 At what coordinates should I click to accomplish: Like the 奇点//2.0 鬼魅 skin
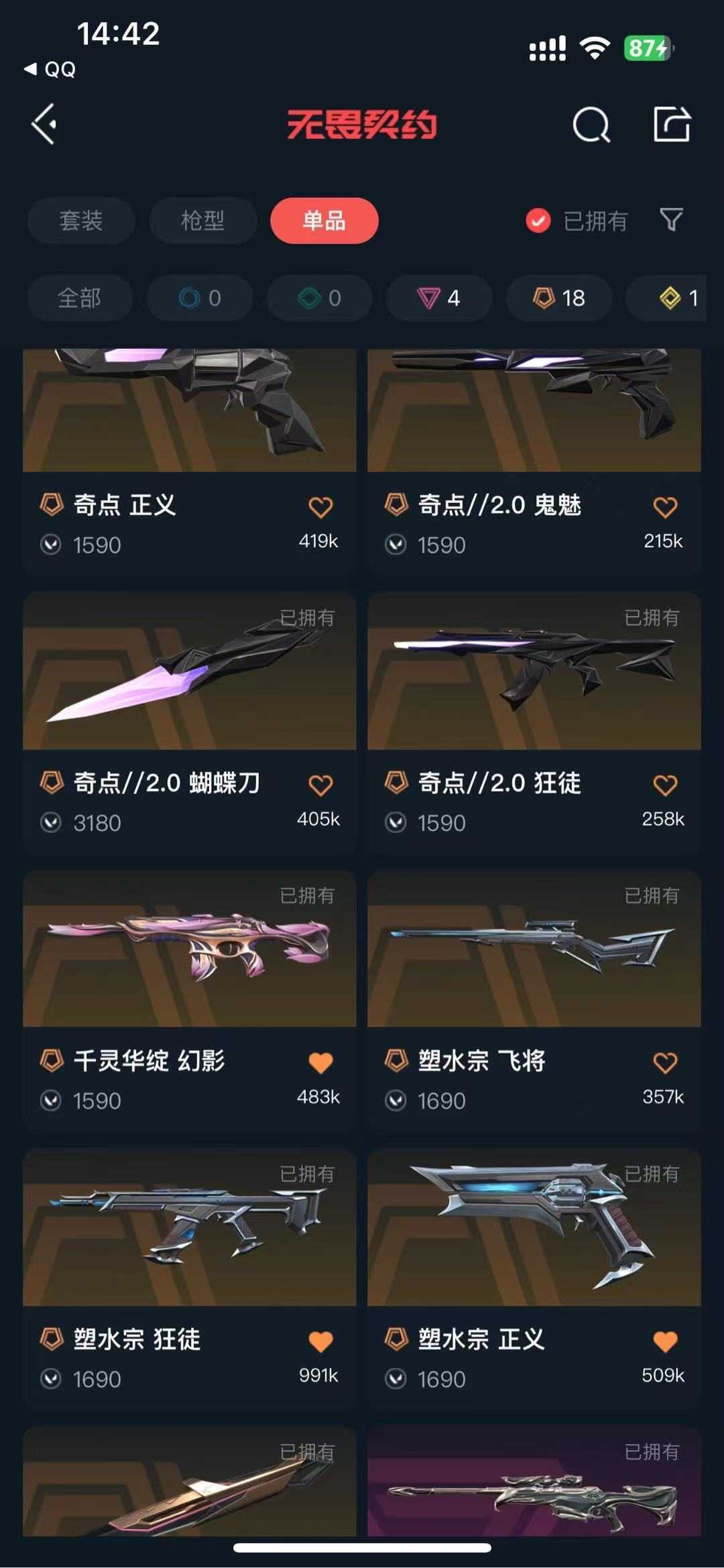point(665,508)
